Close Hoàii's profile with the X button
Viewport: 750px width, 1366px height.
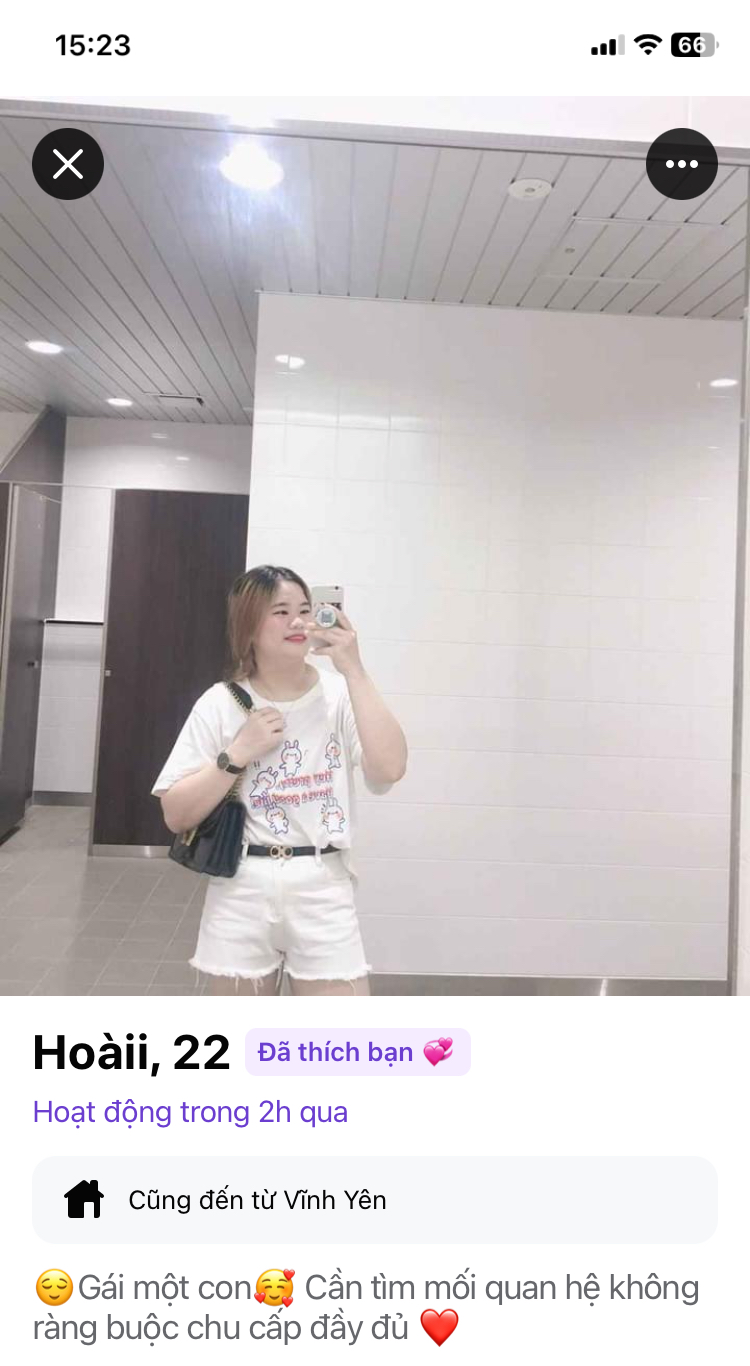tap(68, 164)
